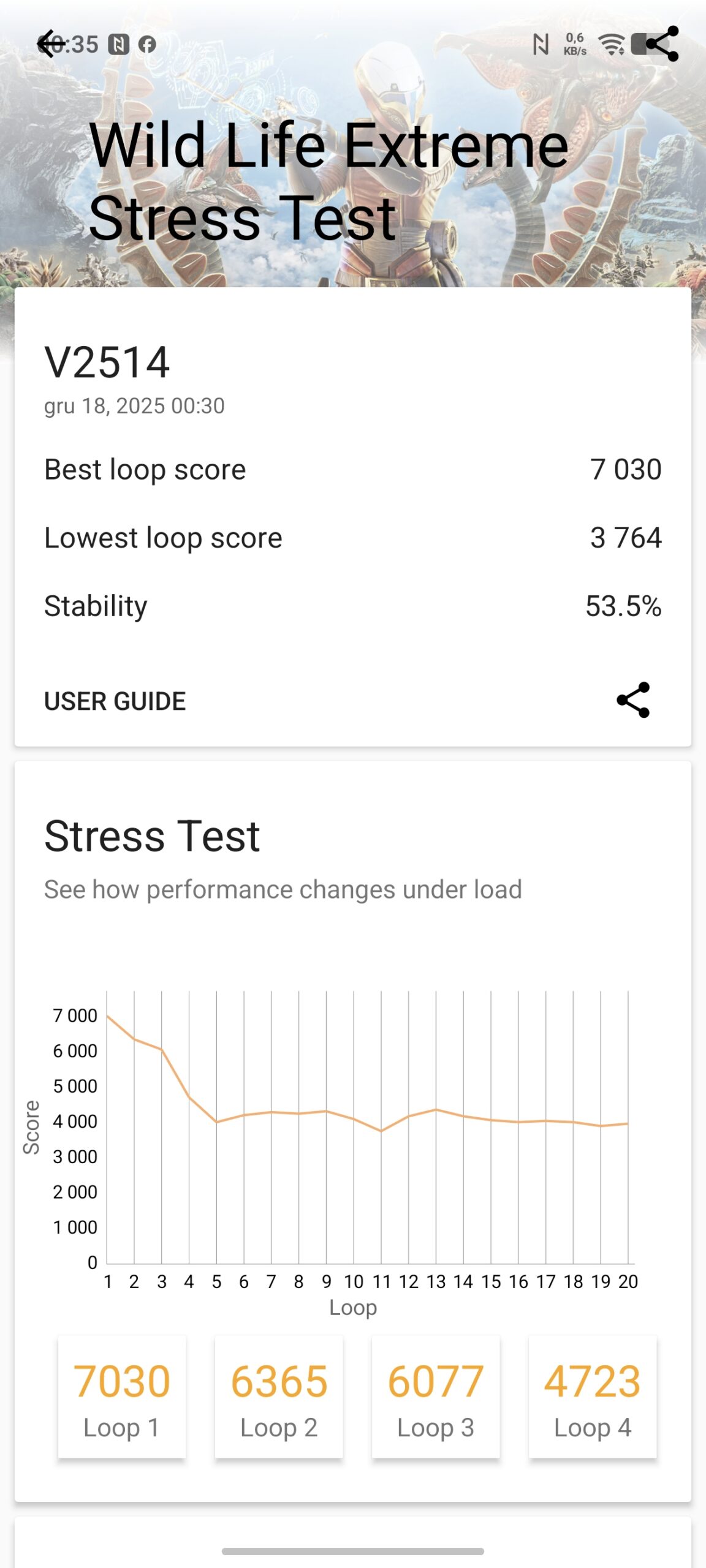Open the USER GUIDE

click(x=115, y=701)
